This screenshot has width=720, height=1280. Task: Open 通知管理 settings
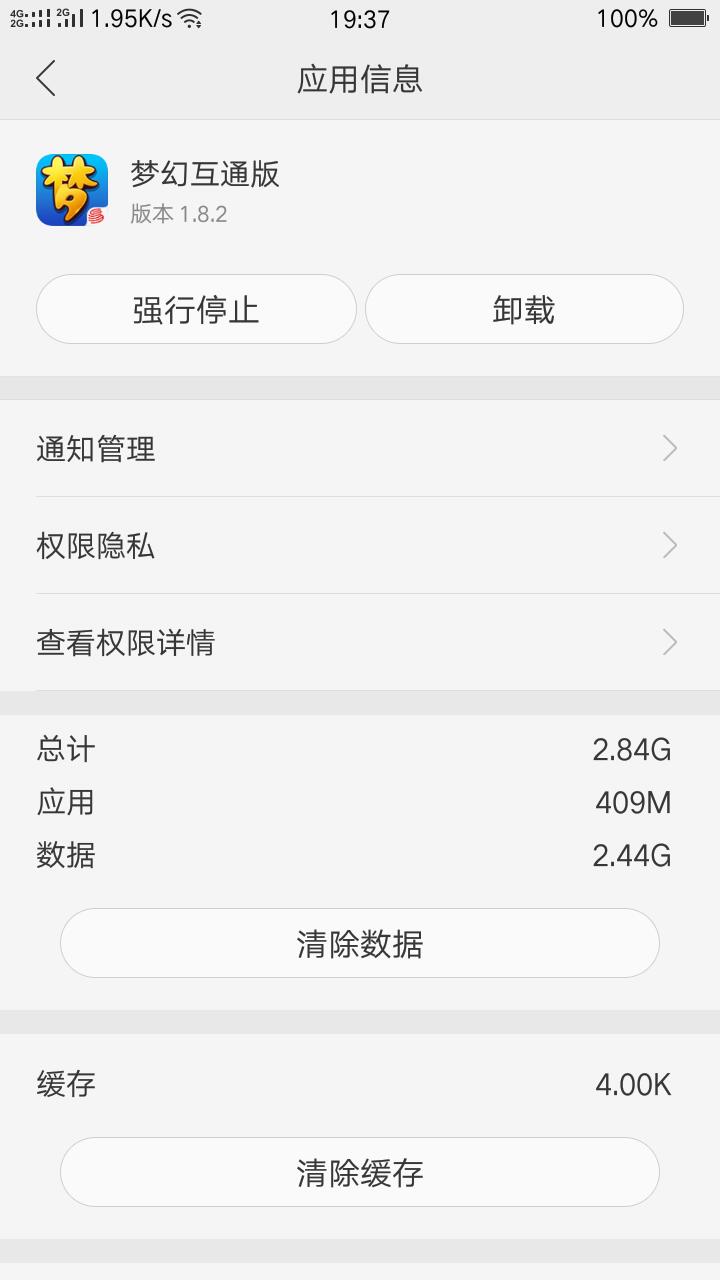point(358,449)
